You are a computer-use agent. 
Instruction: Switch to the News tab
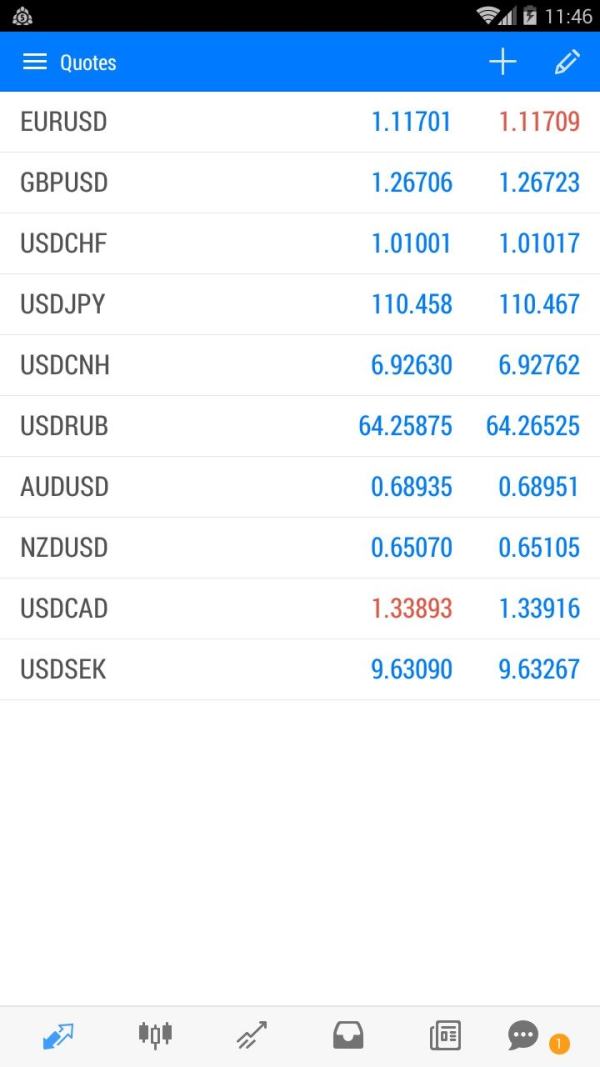445,1036
